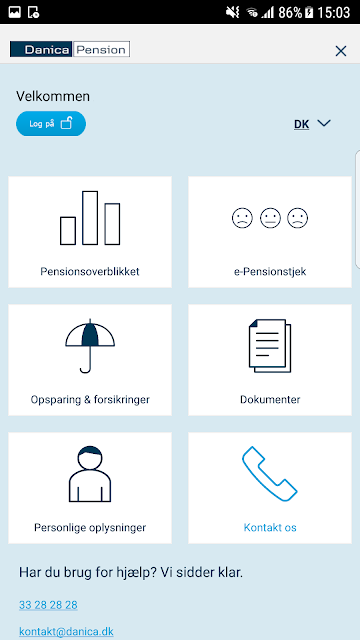Call the number 33 28 28 28
360x640 pixels.
[x=48, y=605]
